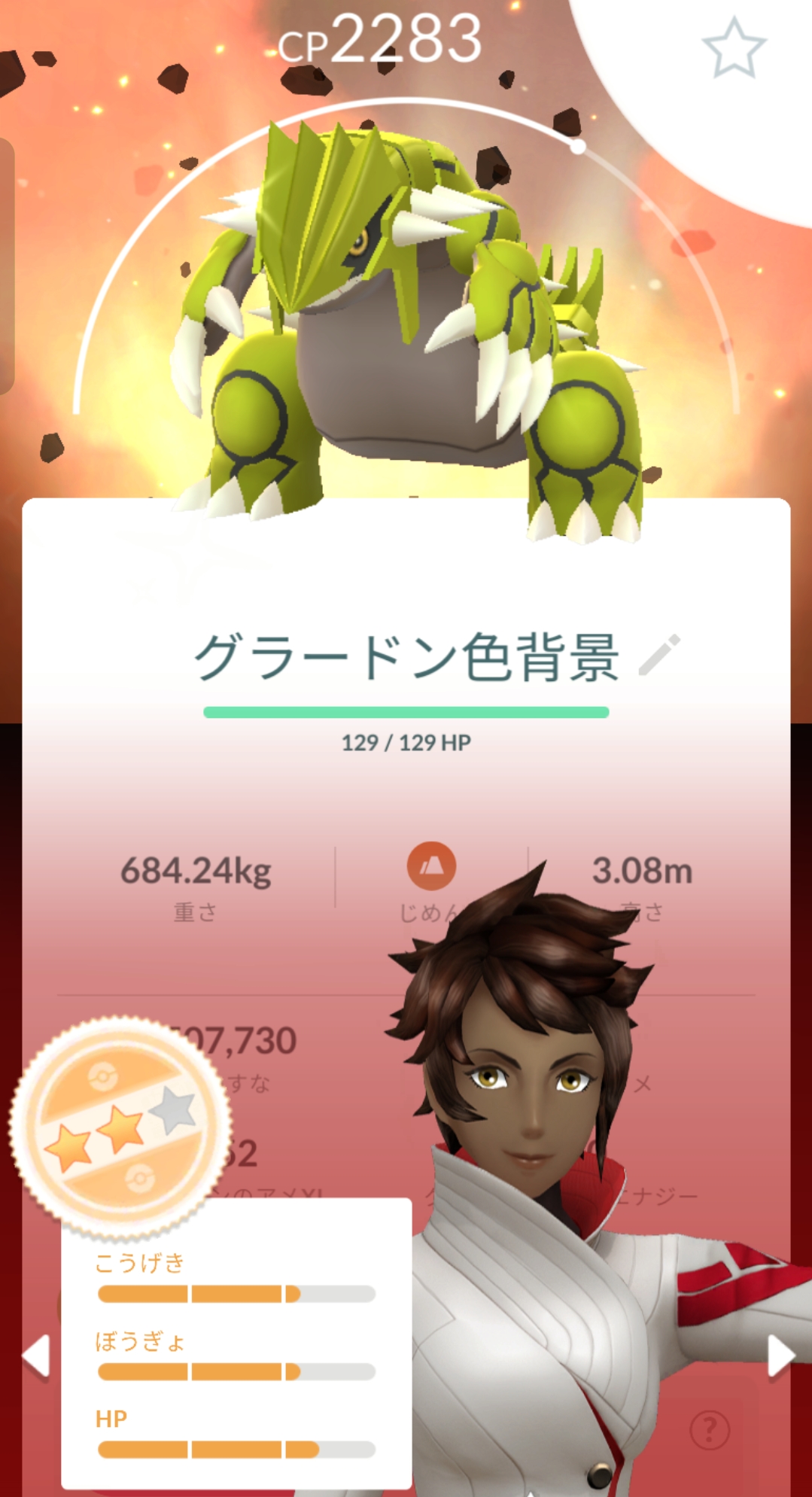
Task: Mark Groudon as favorite with the star
Action: point(733,48)
